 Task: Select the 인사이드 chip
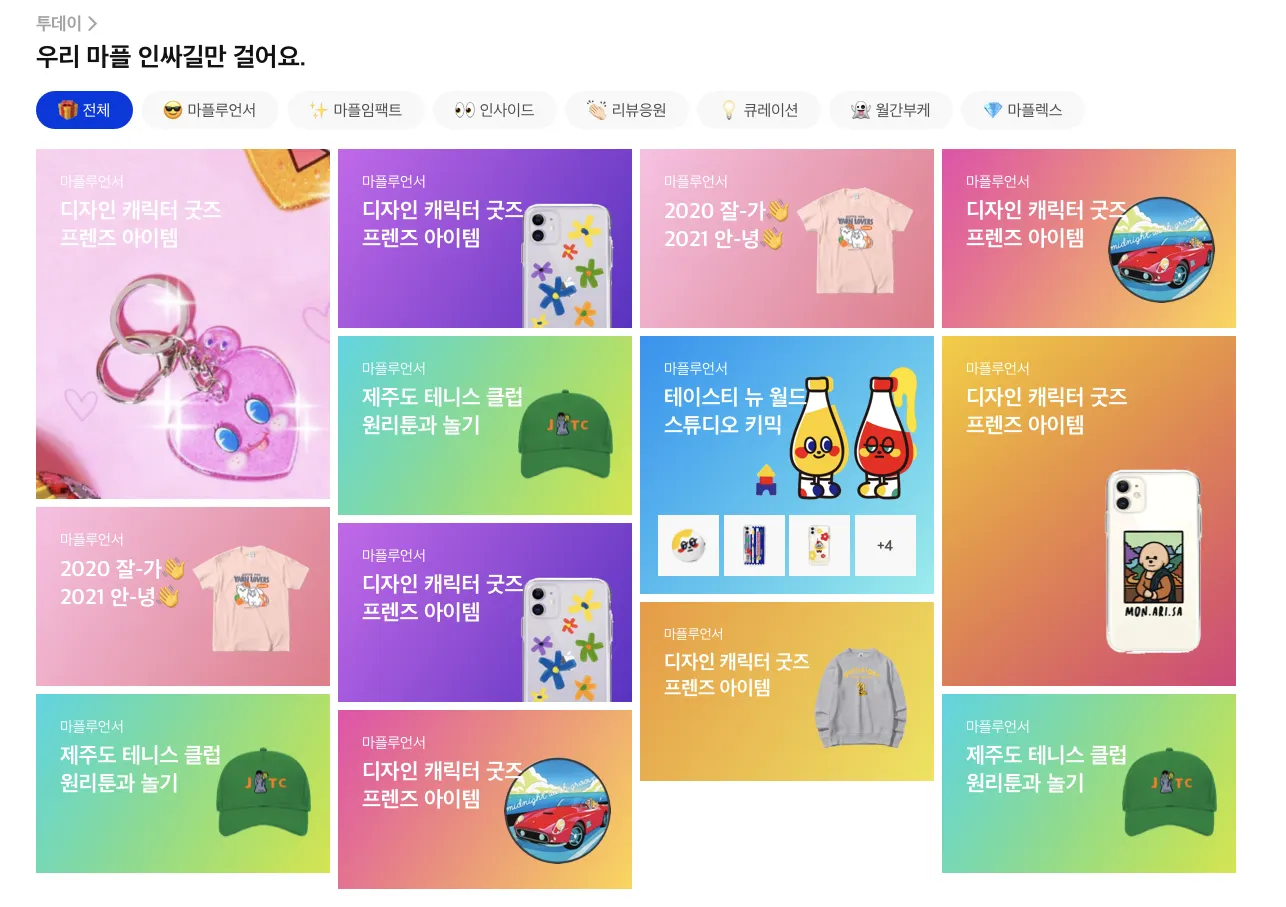pos(495,110)
